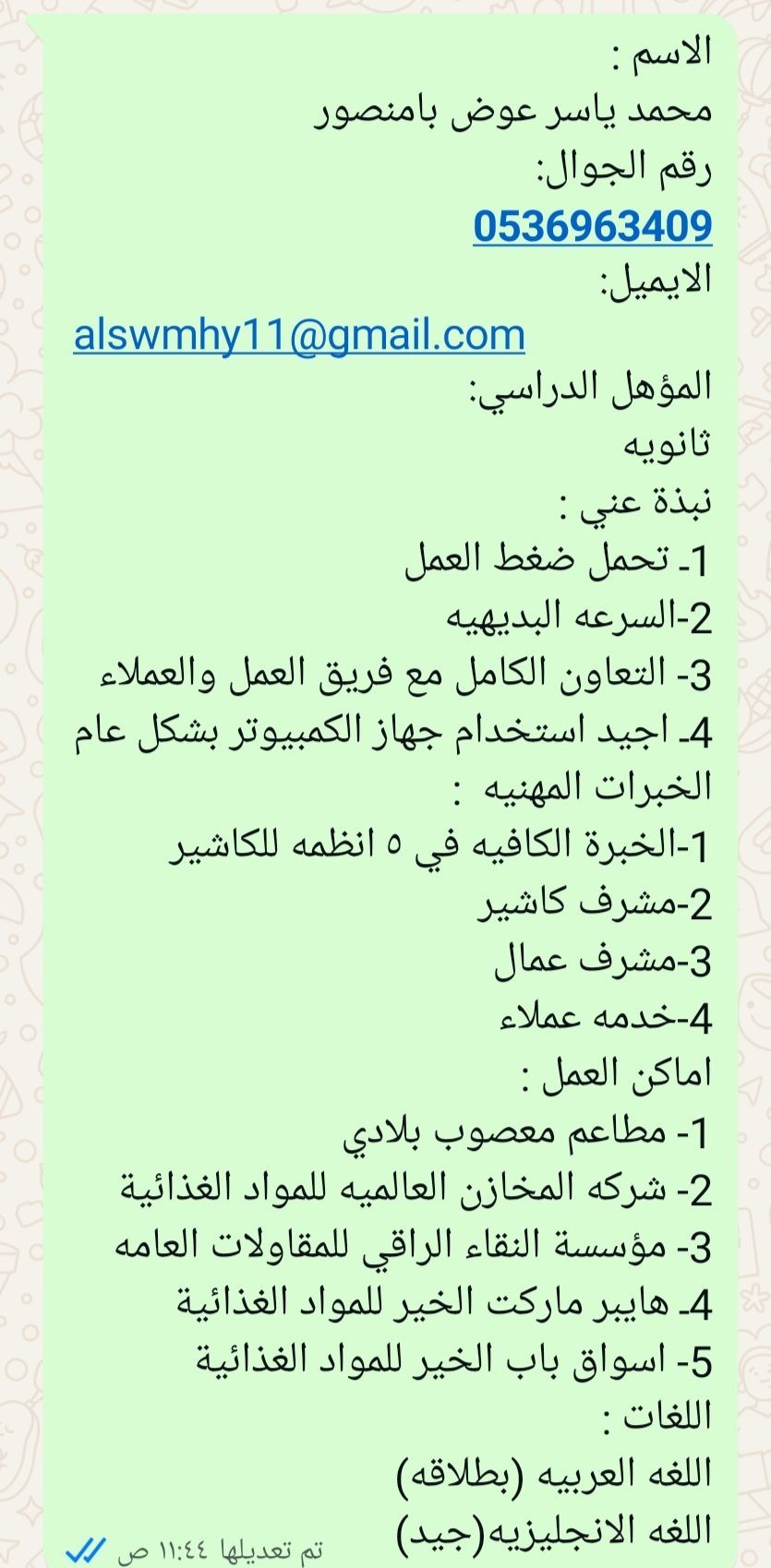
Task: Open the email link alswmhy11@gmail.com
Action: pos(299,334)
